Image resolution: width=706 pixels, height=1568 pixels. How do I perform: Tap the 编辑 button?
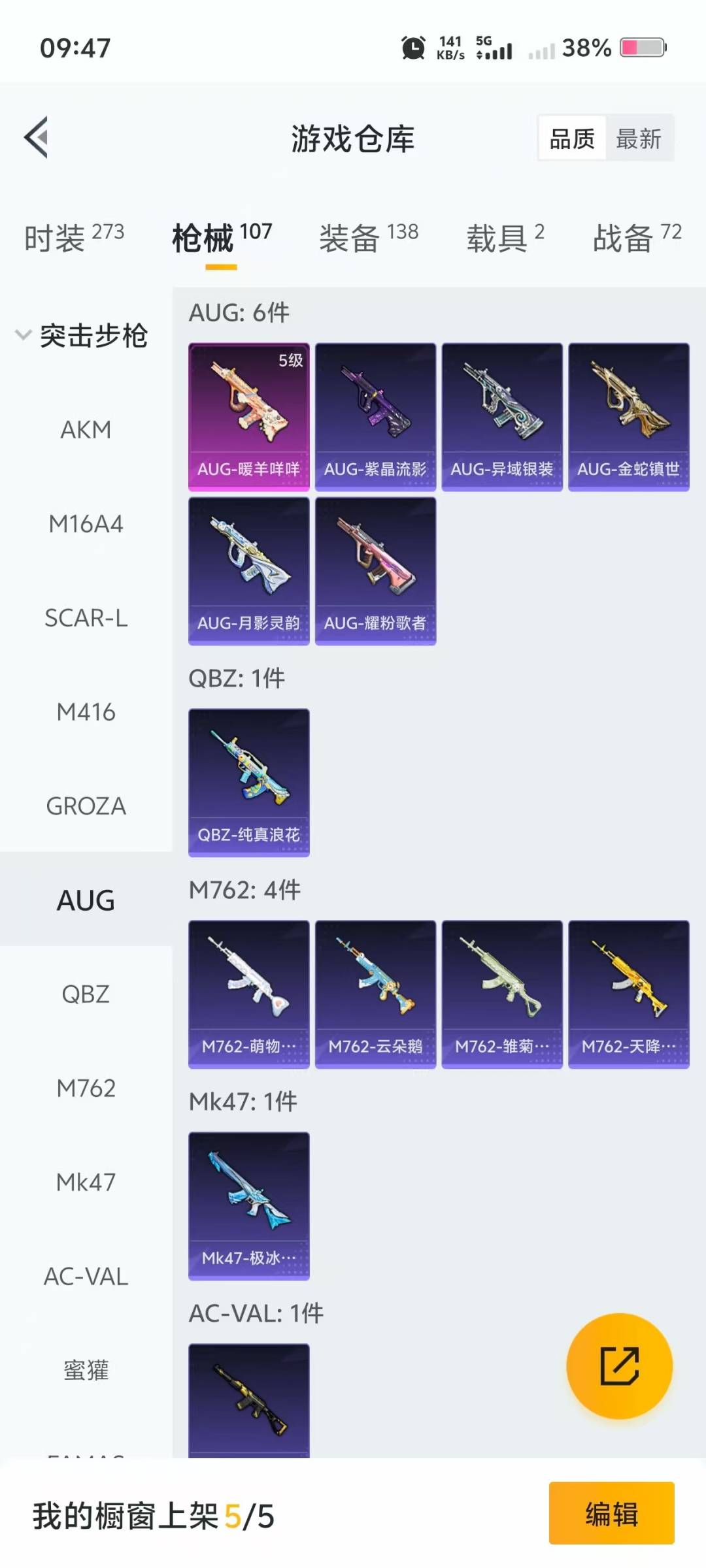612,1513
